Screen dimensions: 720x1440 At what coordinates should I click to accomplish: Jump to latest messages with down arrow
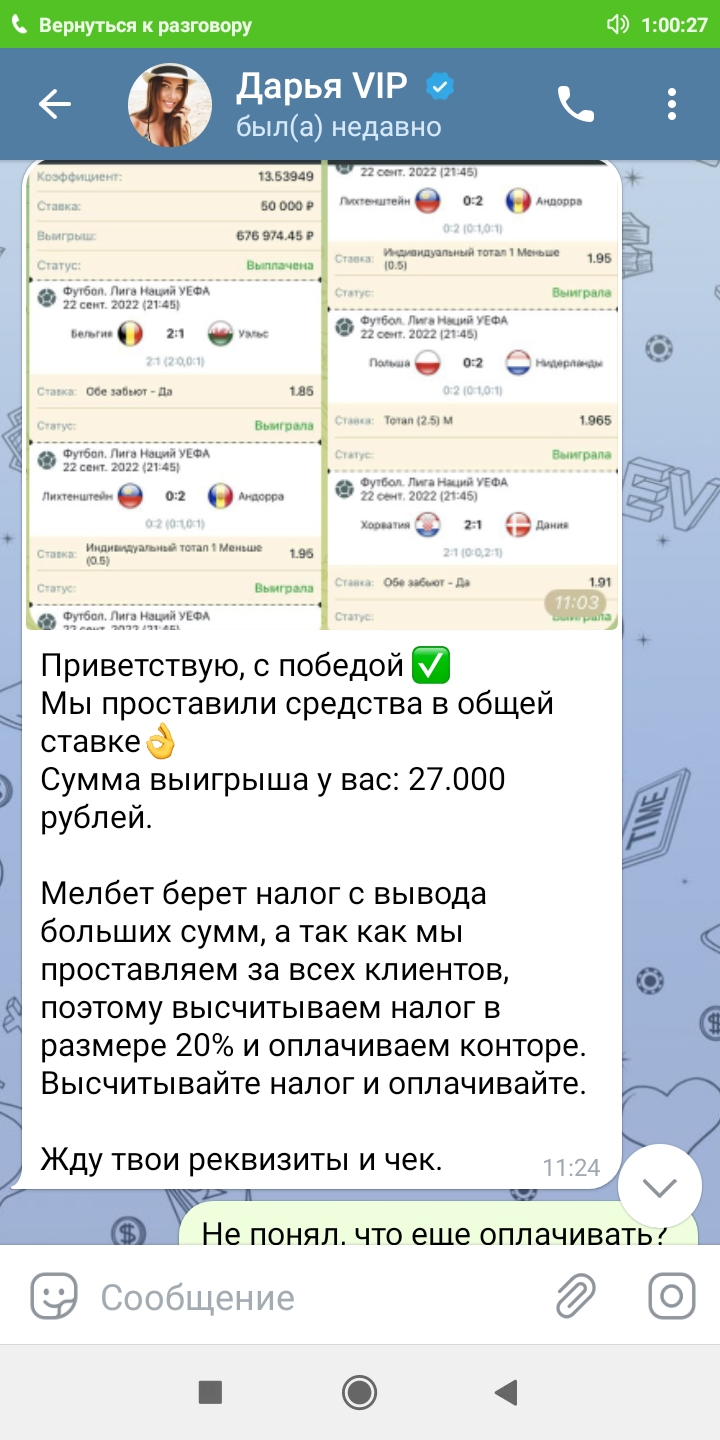pos(660,1187)
